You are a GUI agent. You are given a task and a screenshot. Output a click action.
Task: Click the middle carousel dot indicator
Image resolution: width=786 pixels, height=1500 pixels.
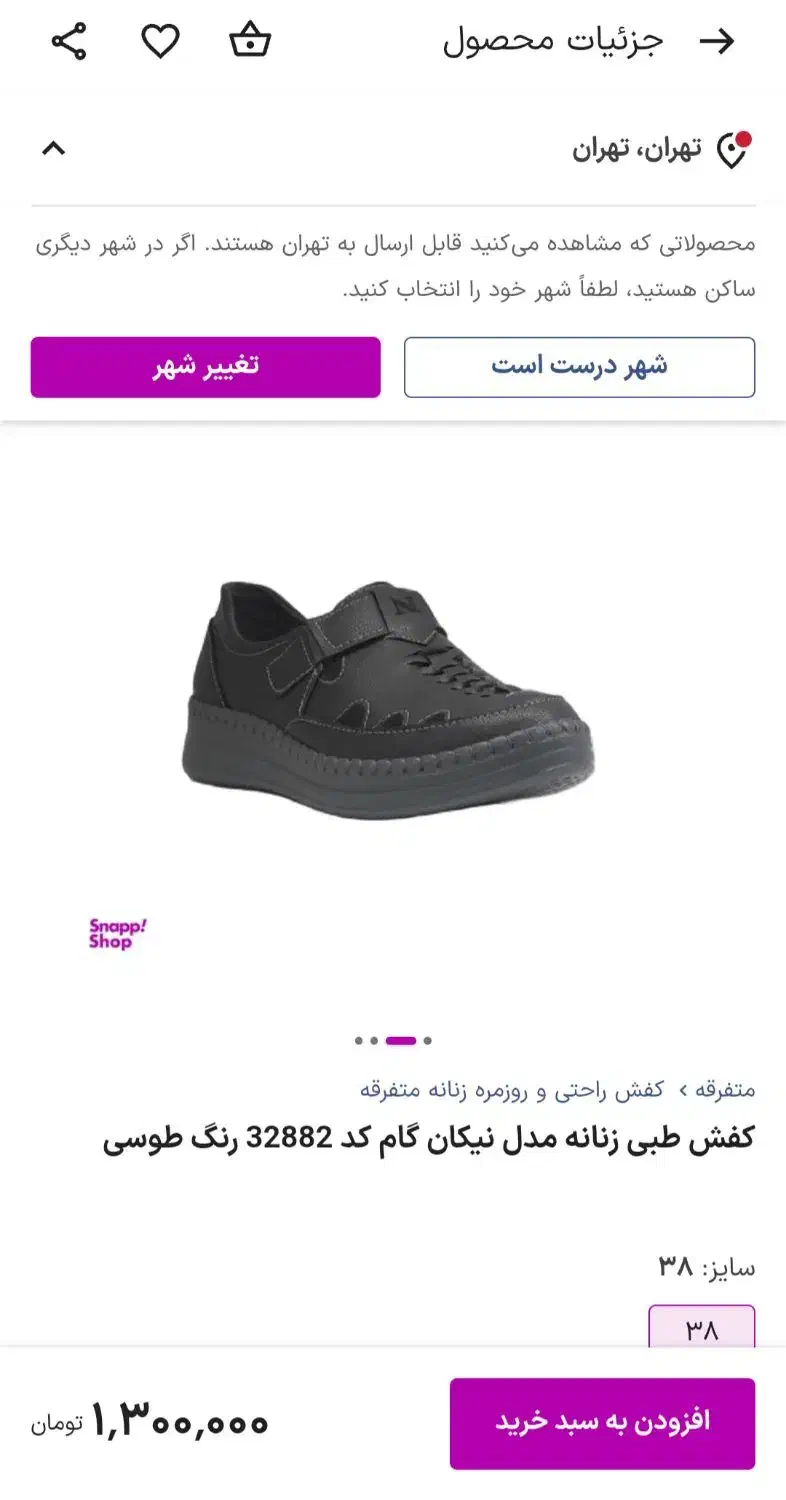pyautogui.click(x=374, y=1041)
